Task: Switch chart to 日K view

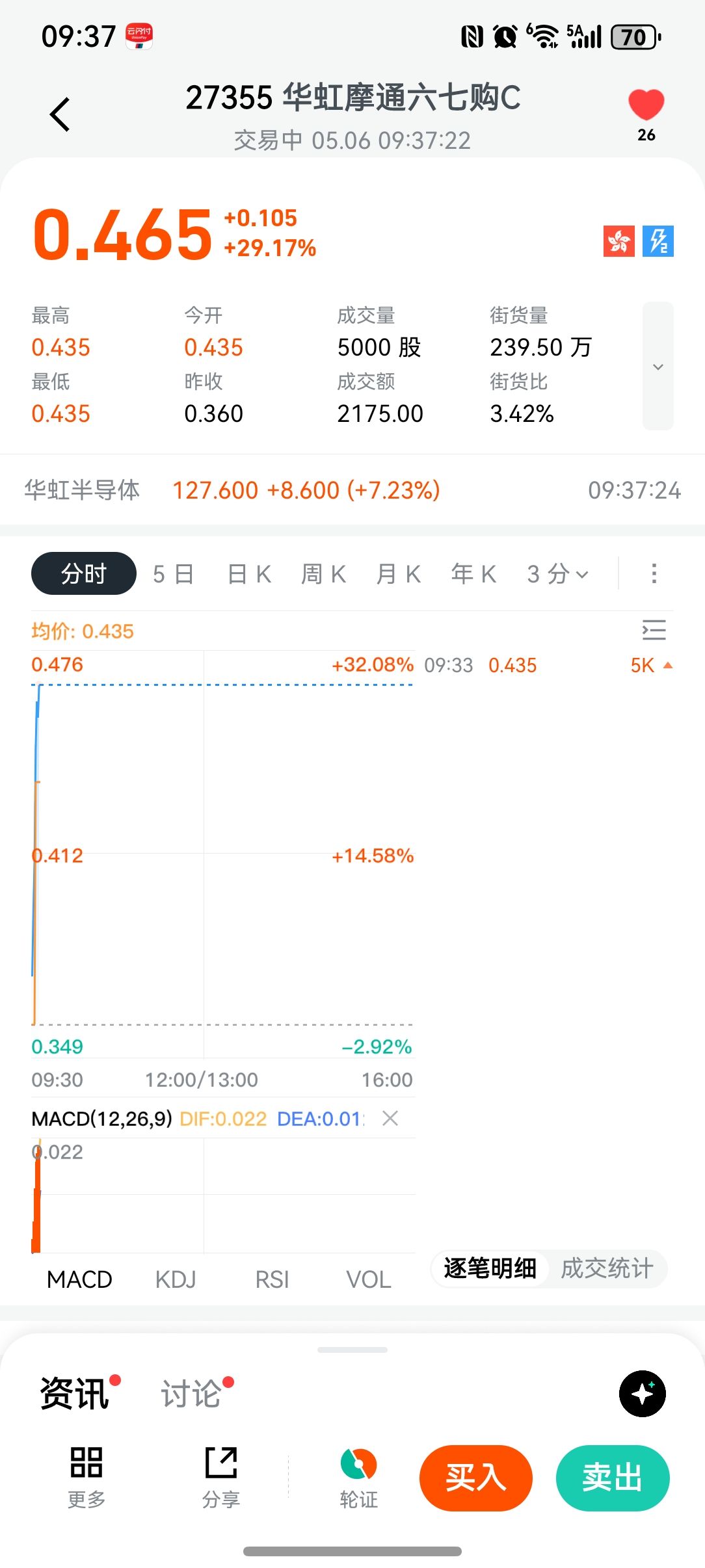Action: click(x=249, y=574)
